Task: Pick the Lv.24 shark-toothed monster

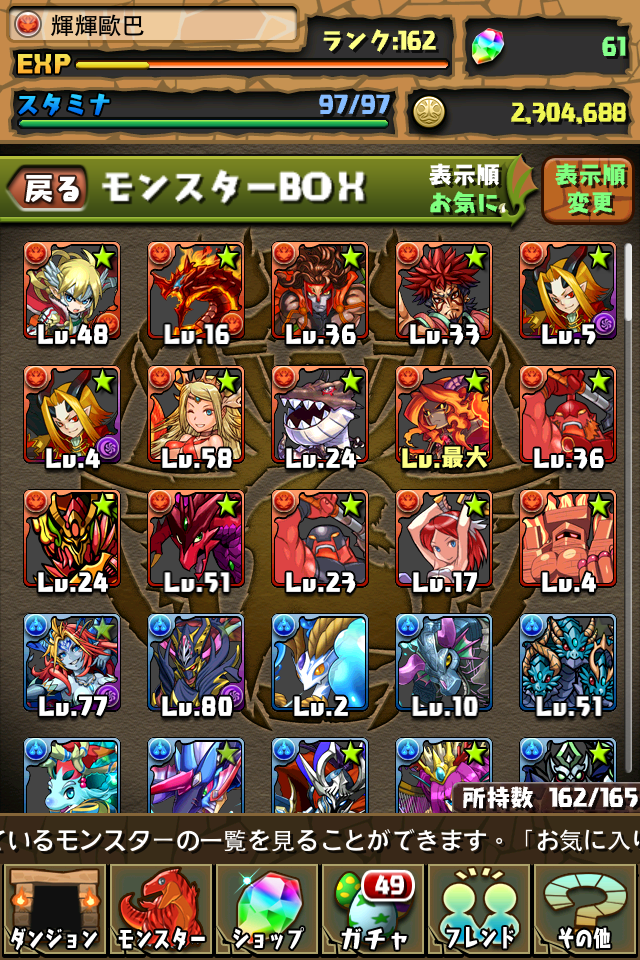Action: (x=320, y=414)
